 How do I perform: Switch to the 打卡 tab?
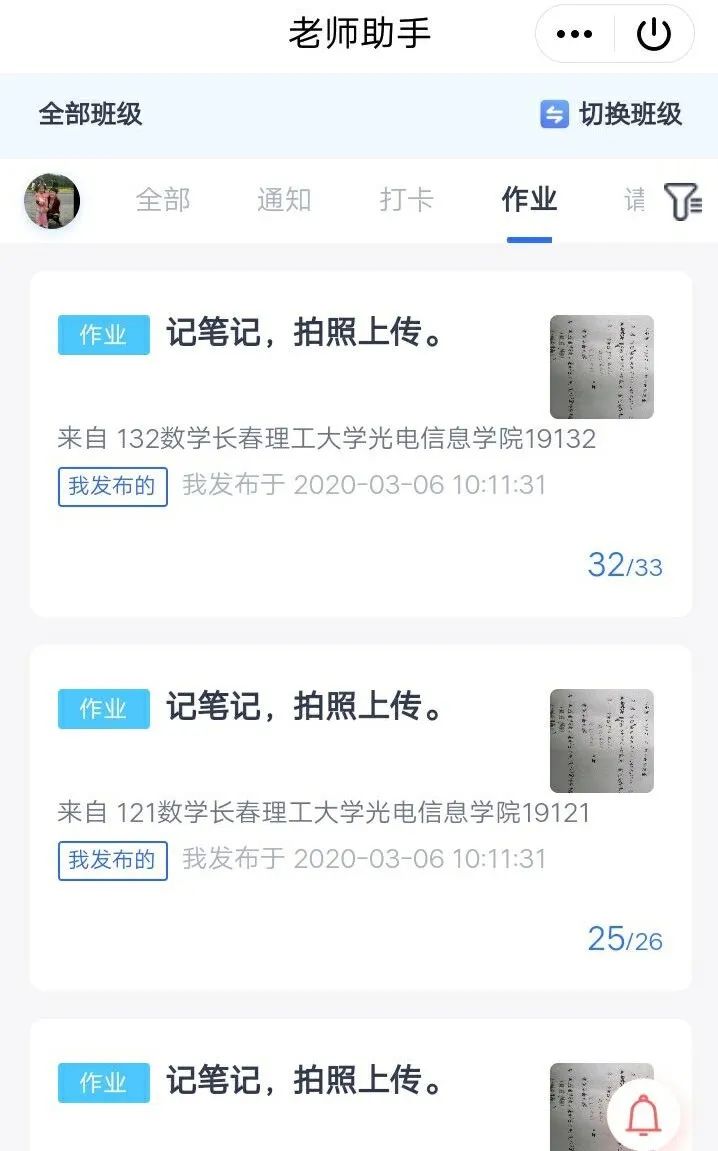coord(406,200)
